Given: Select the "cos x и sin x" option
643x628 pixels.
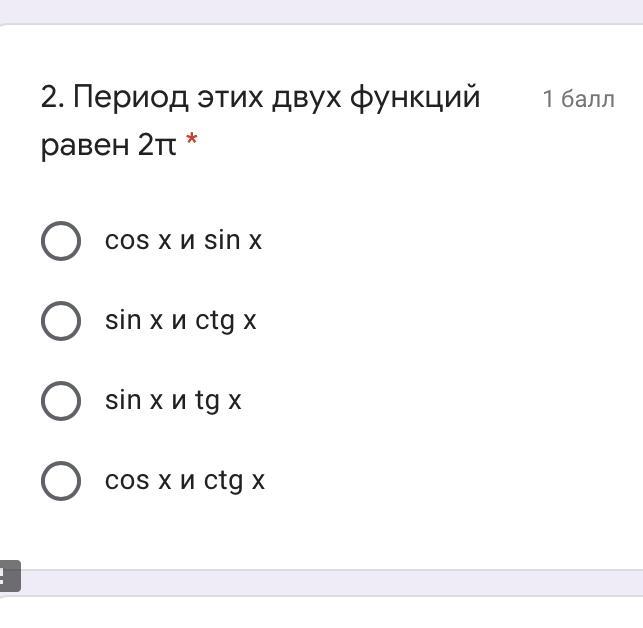Looking at the screenshot, I should [61, 241].
